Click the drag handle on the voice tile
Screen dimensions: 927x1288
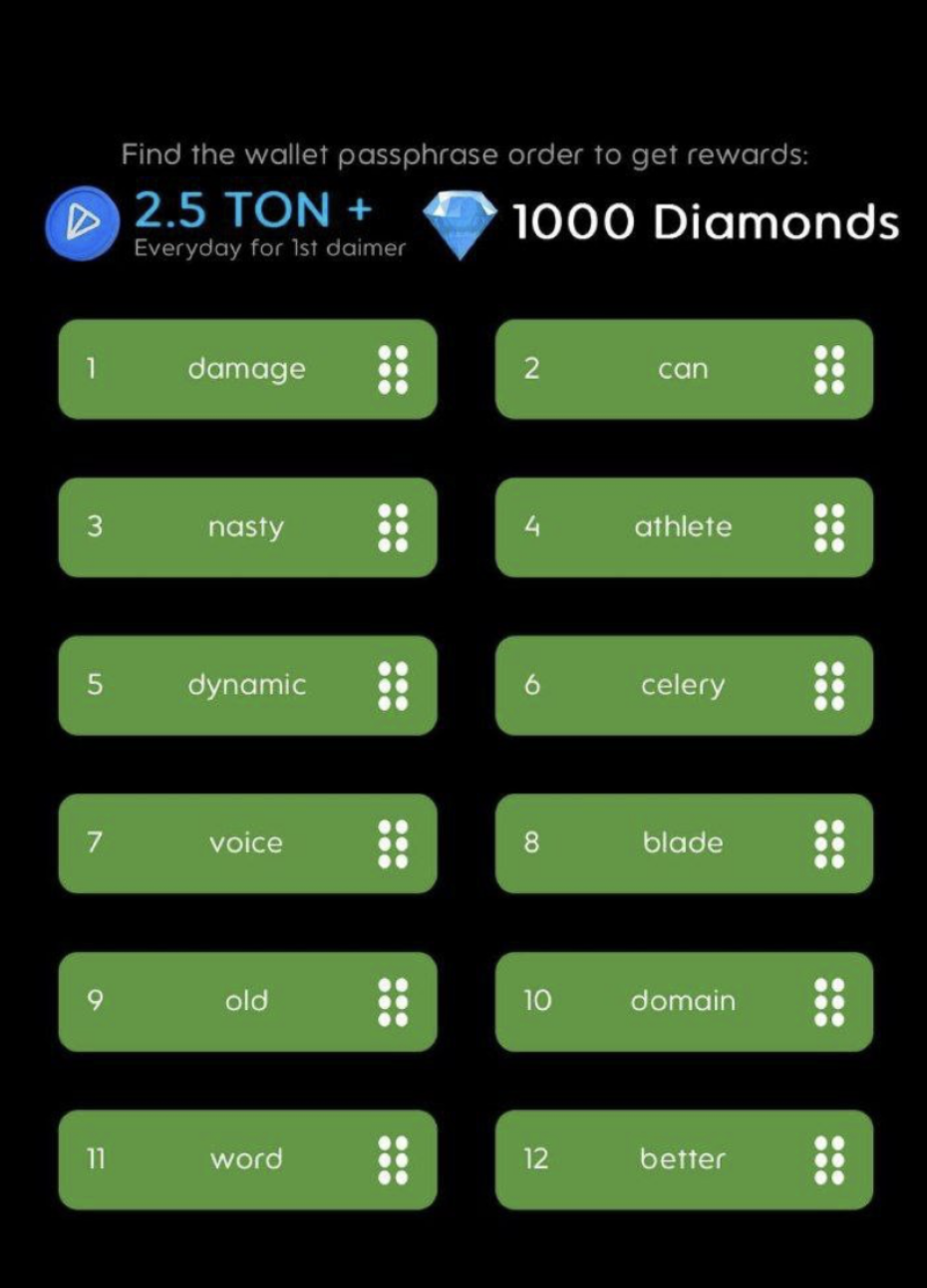click(x=395, y=842)
